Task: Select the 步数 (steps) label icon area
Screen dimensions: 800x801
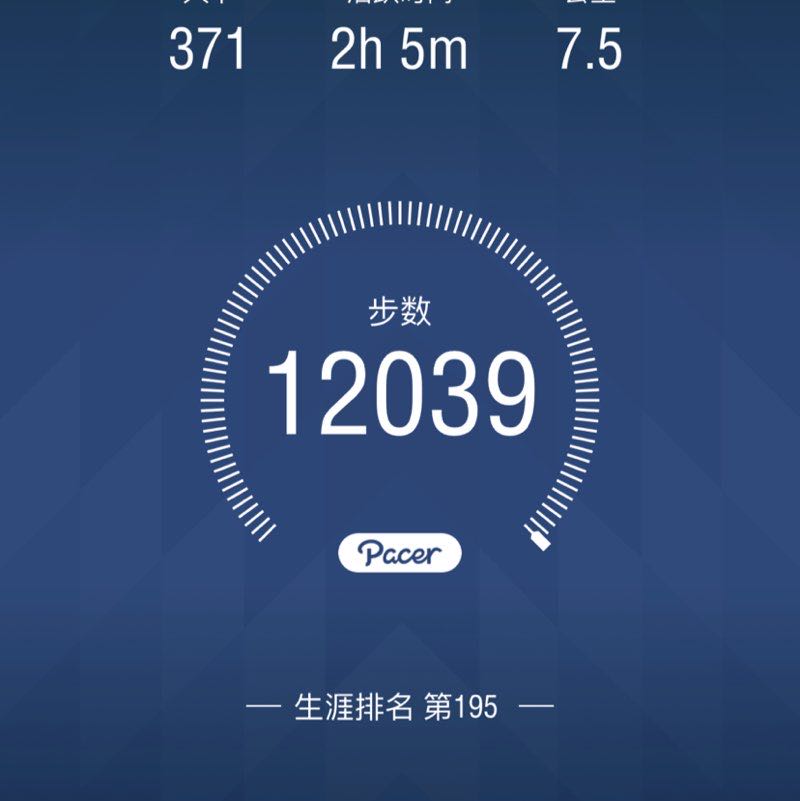Action: [x=399, y=310]
